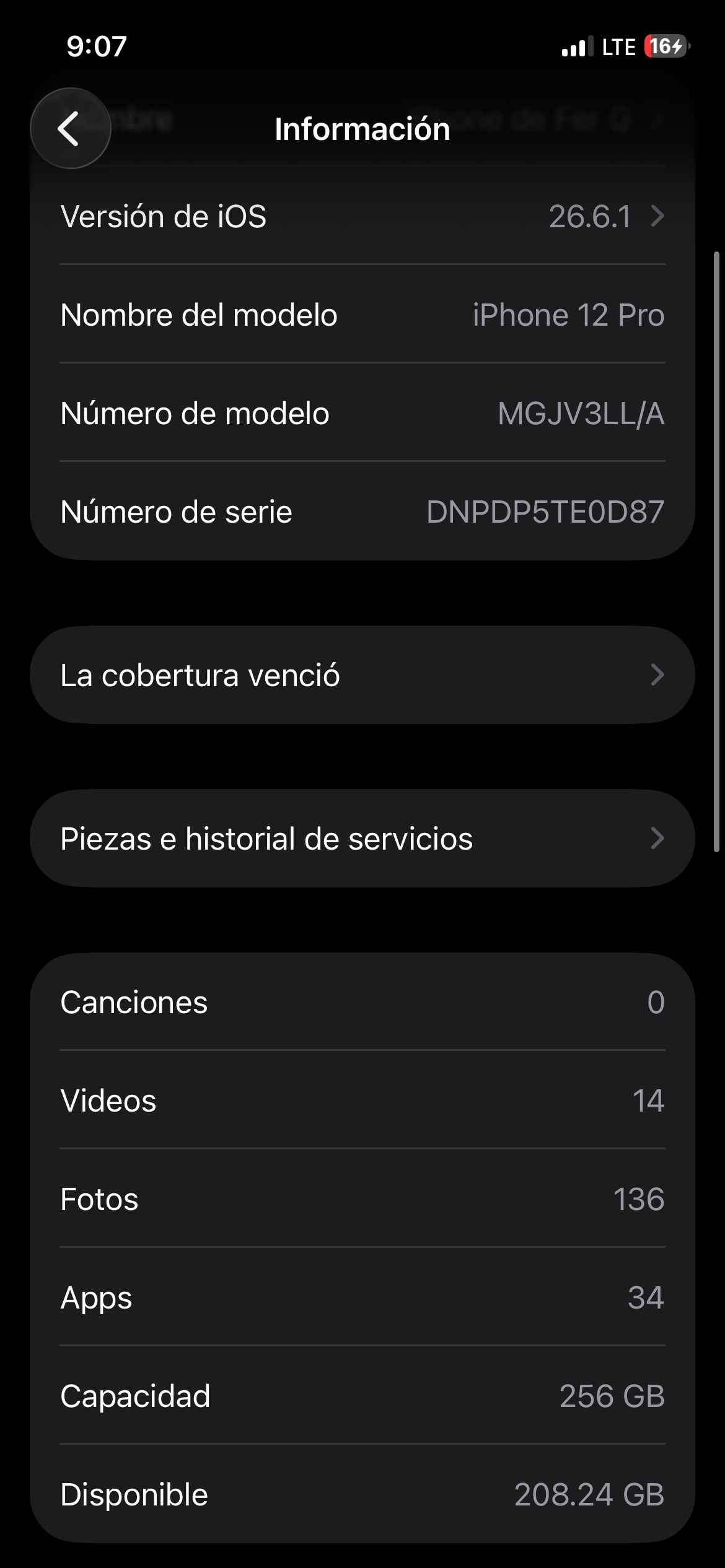Open Piezas e historial de servicios

362,838
